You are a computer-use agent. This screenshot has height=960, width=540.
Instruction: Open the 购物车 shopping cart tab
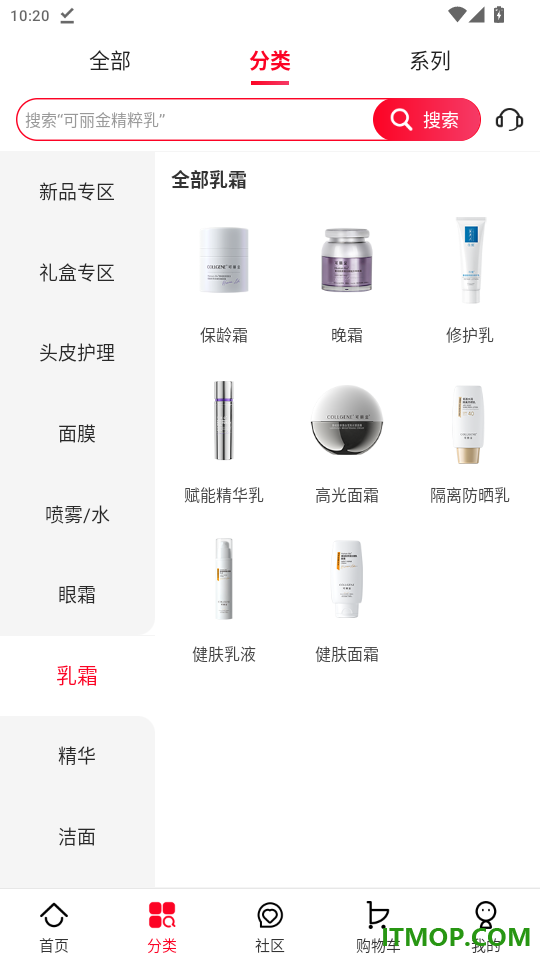[x=378, y=926]
